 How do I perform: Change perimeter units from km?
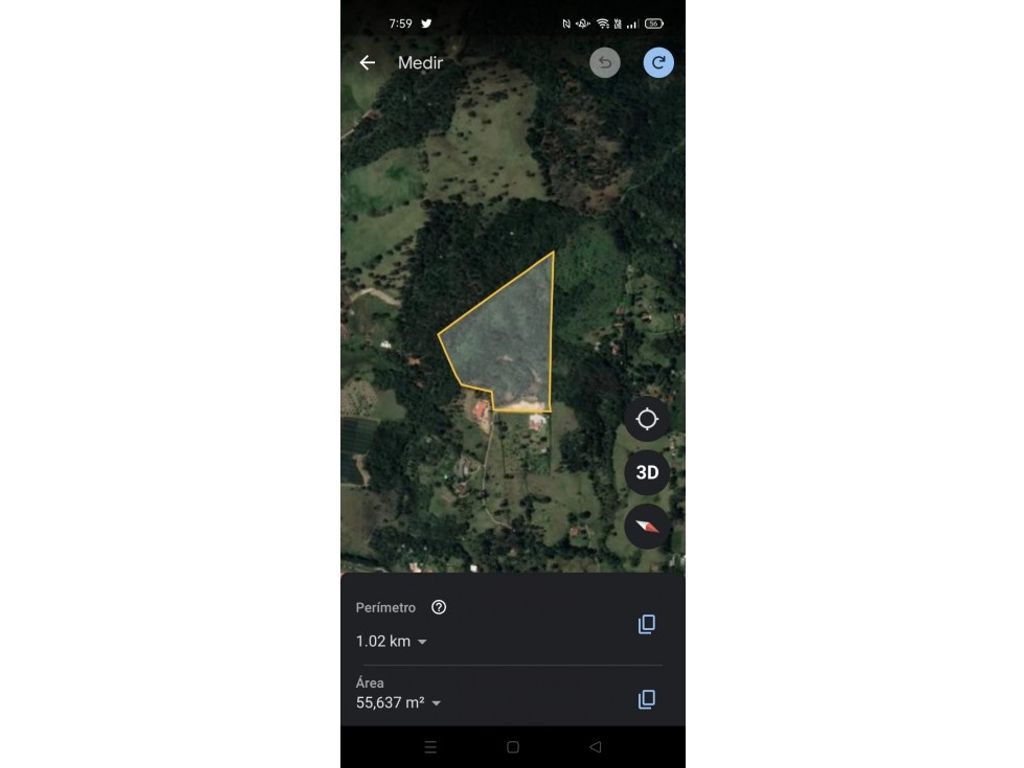(421, 642)
